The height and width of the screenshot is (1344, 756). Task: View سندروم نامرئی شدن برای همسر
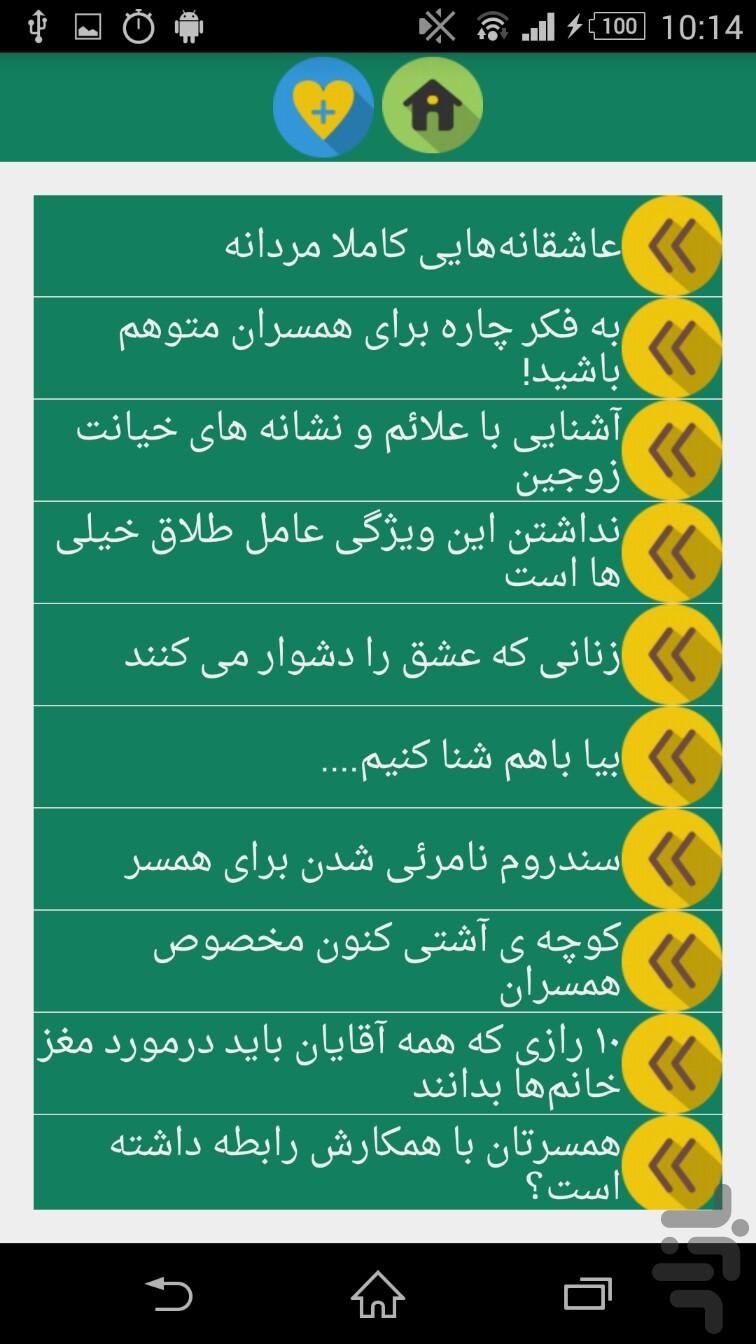(x=378, y=858)
